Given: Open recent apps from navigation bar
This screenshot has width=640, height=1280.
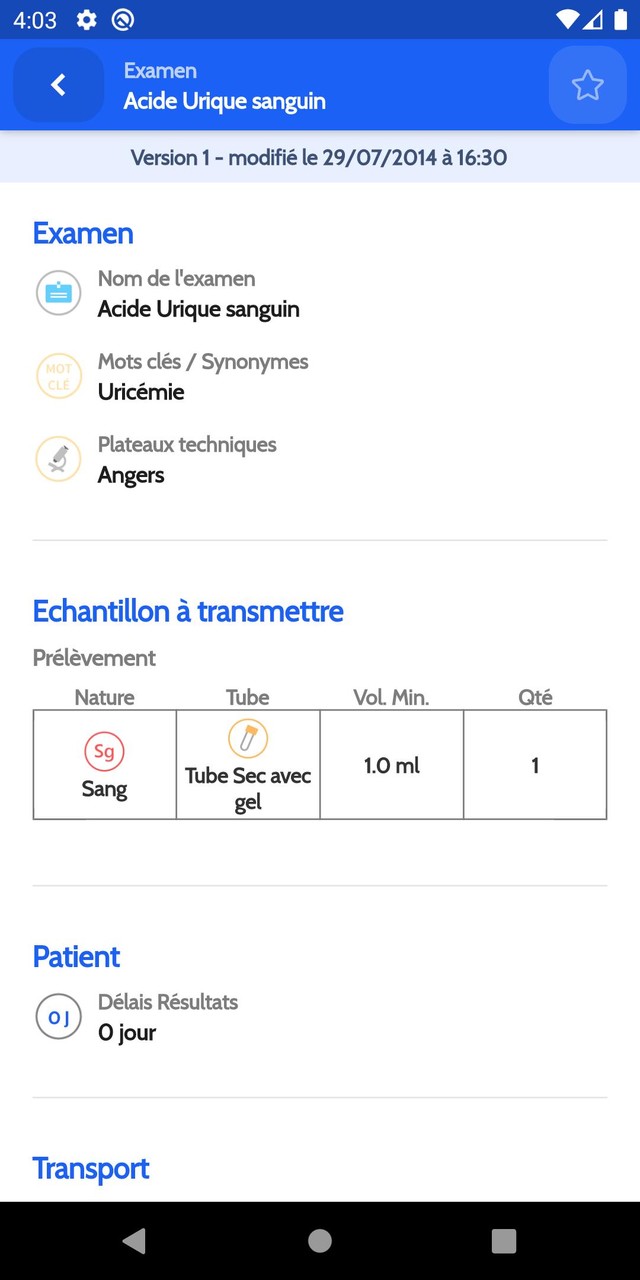Looking at the screenshot, I should pos(504,1241).
